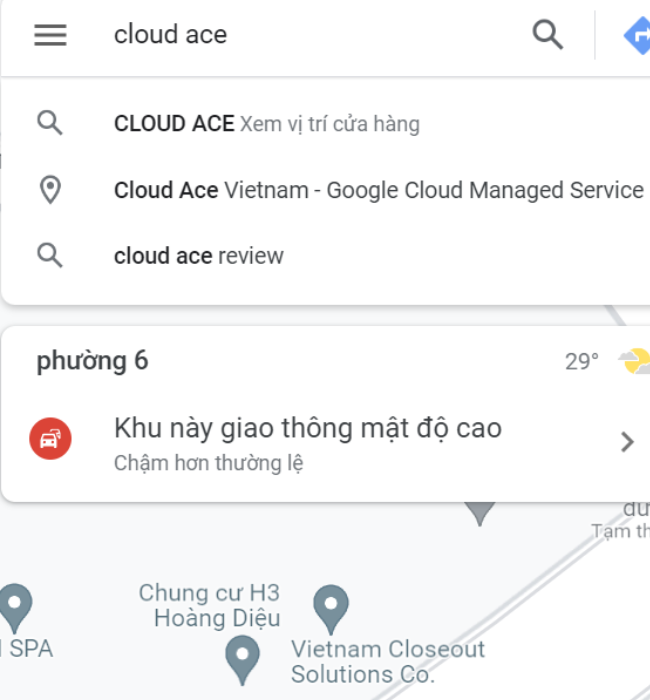The image size is (650, 700).
Task: Select 'CLOUD ACE Xem vị trí cửa hàng' suggestion
Action: pyautogui.click(x=267, y=124)
